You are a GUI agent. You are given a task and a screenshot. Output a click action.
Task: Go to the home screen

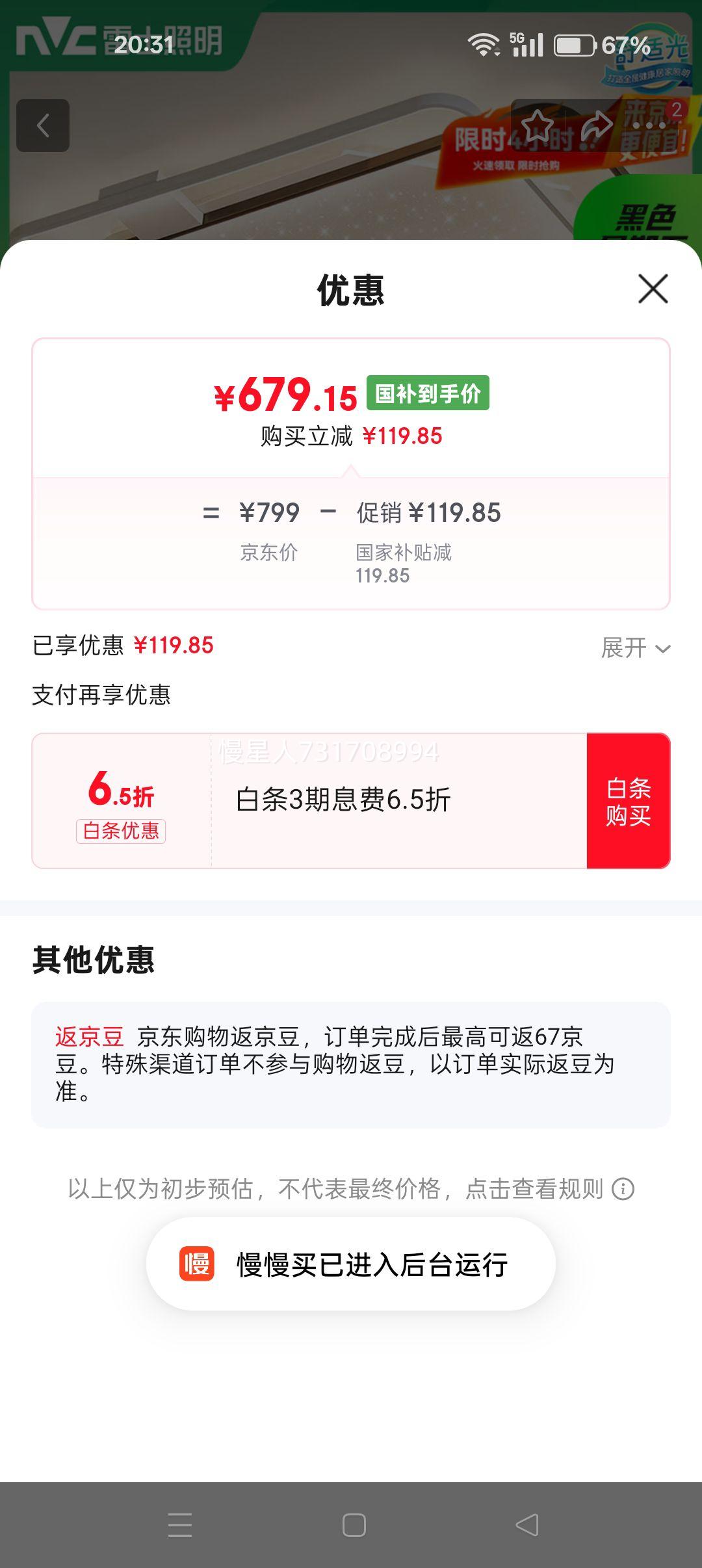[354, 1525]
